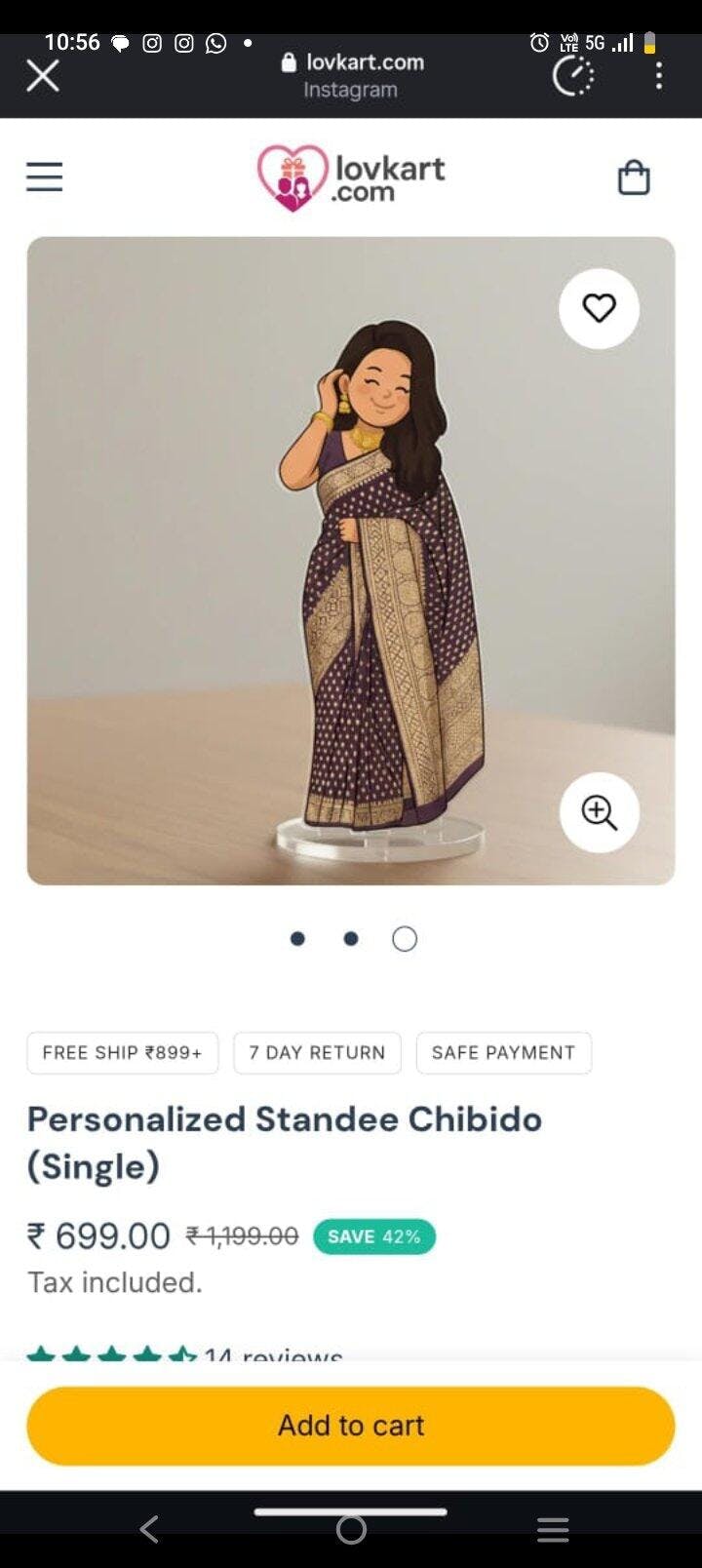
Task: Jump to the second image dot
Action: 351,938
